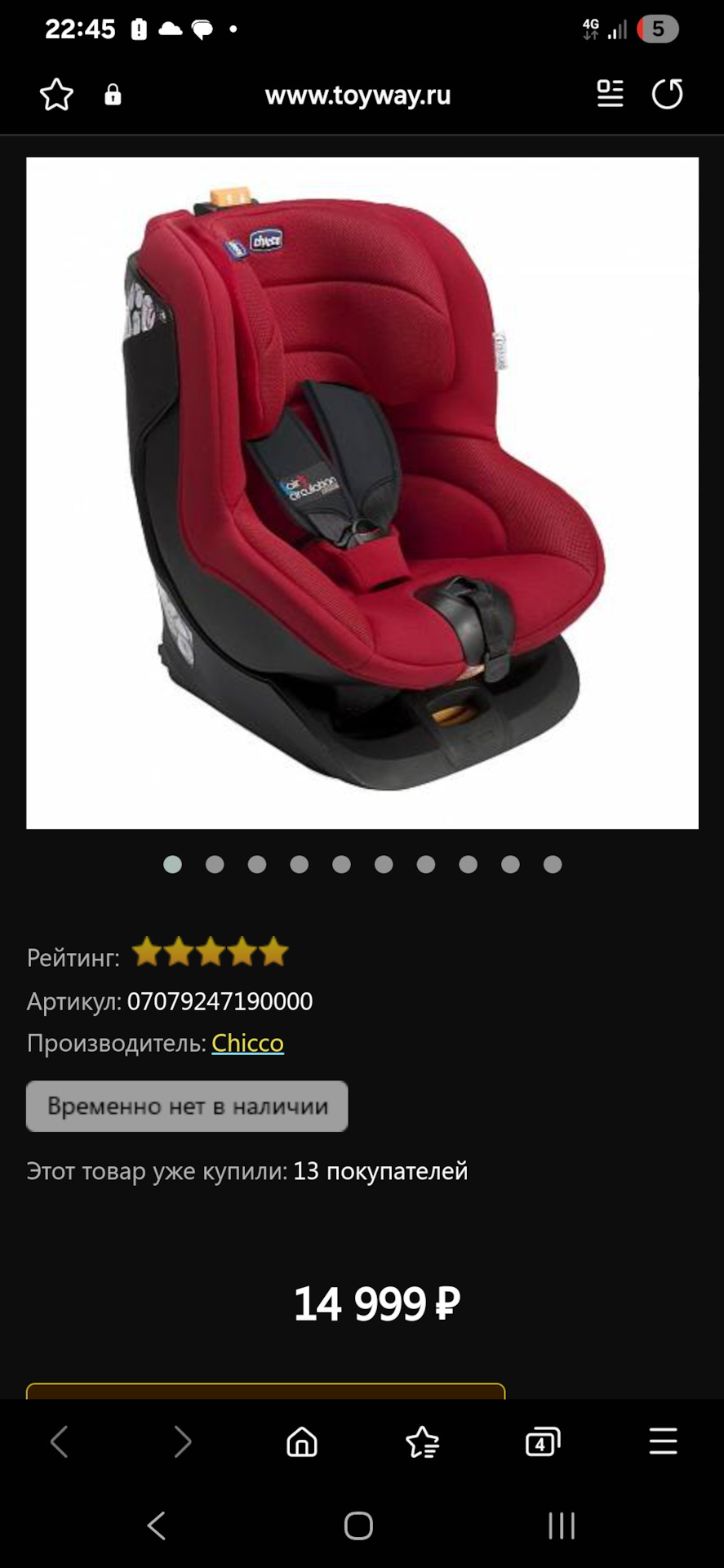Open the browser hamburger menu
724x1568 pixels.
click(x=663, y=1441)
